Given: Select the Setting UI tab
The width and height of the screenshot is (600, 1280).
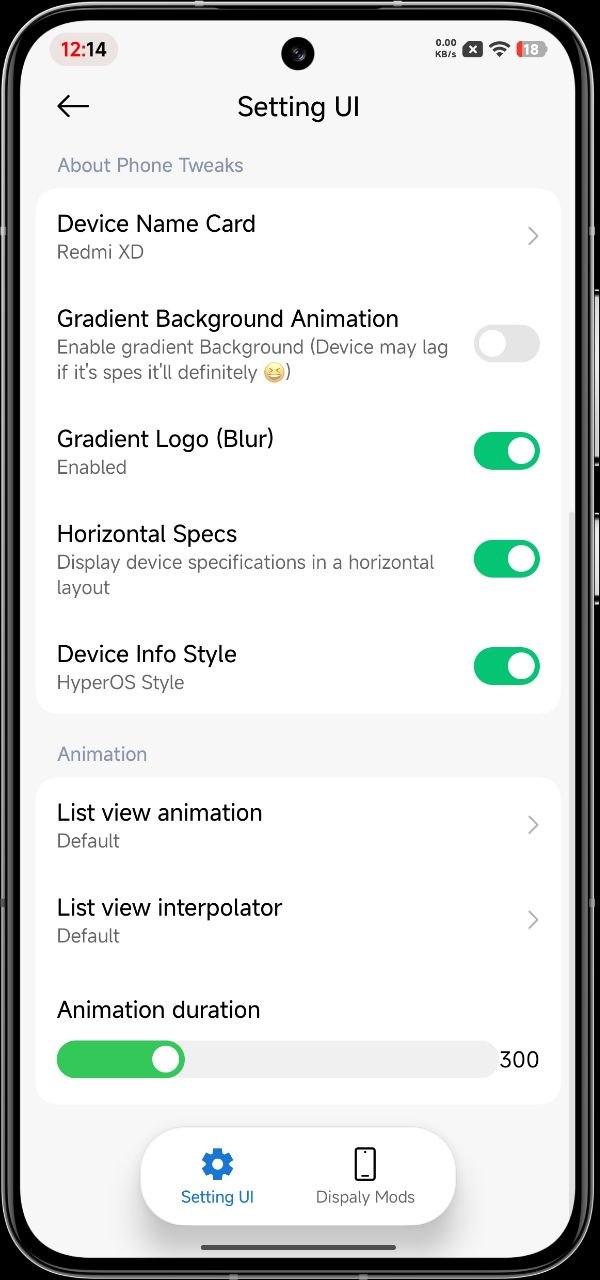Looking at the screenshot, I should pos(217,1177).
